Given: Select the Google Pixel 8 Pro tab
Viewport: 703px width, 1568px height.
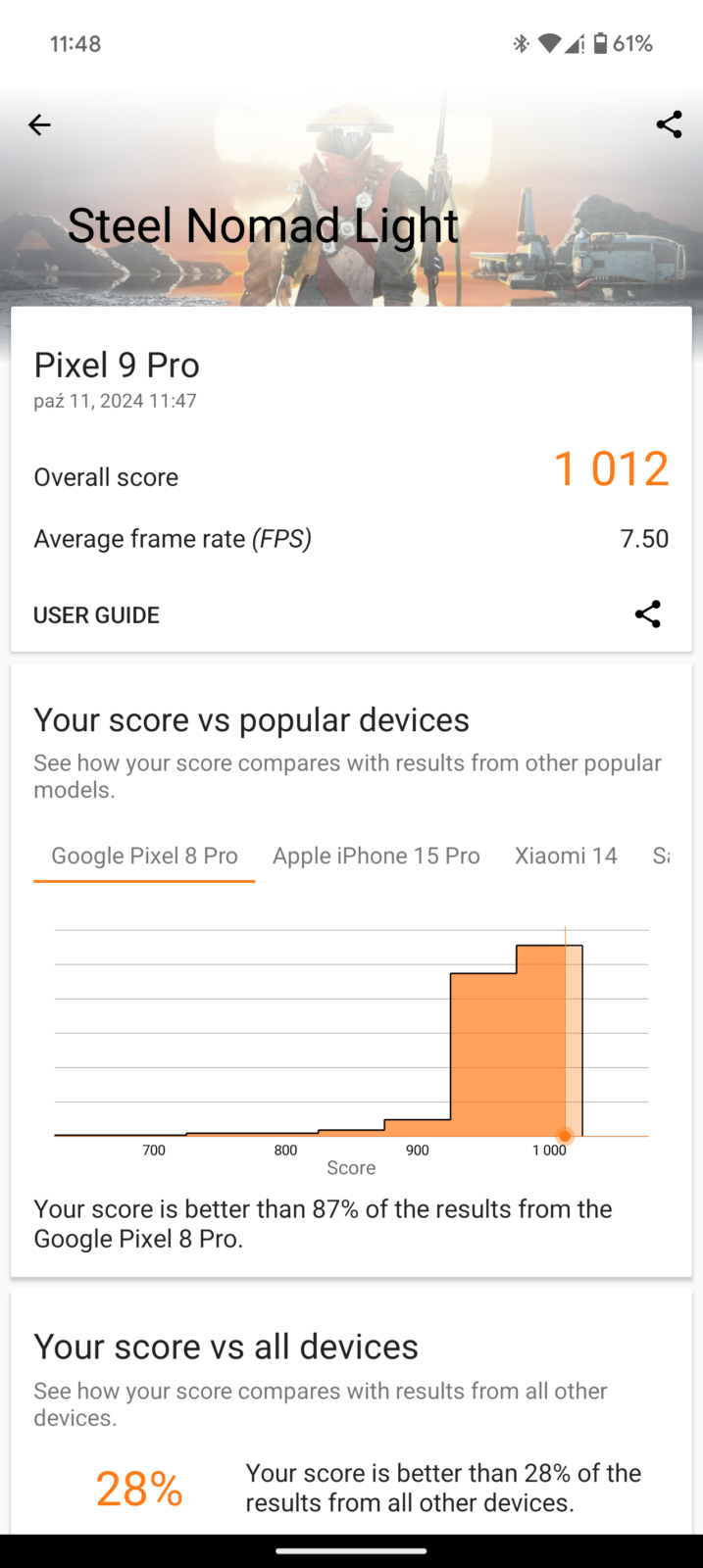Looking at the screenshot, I should point(144,856).
